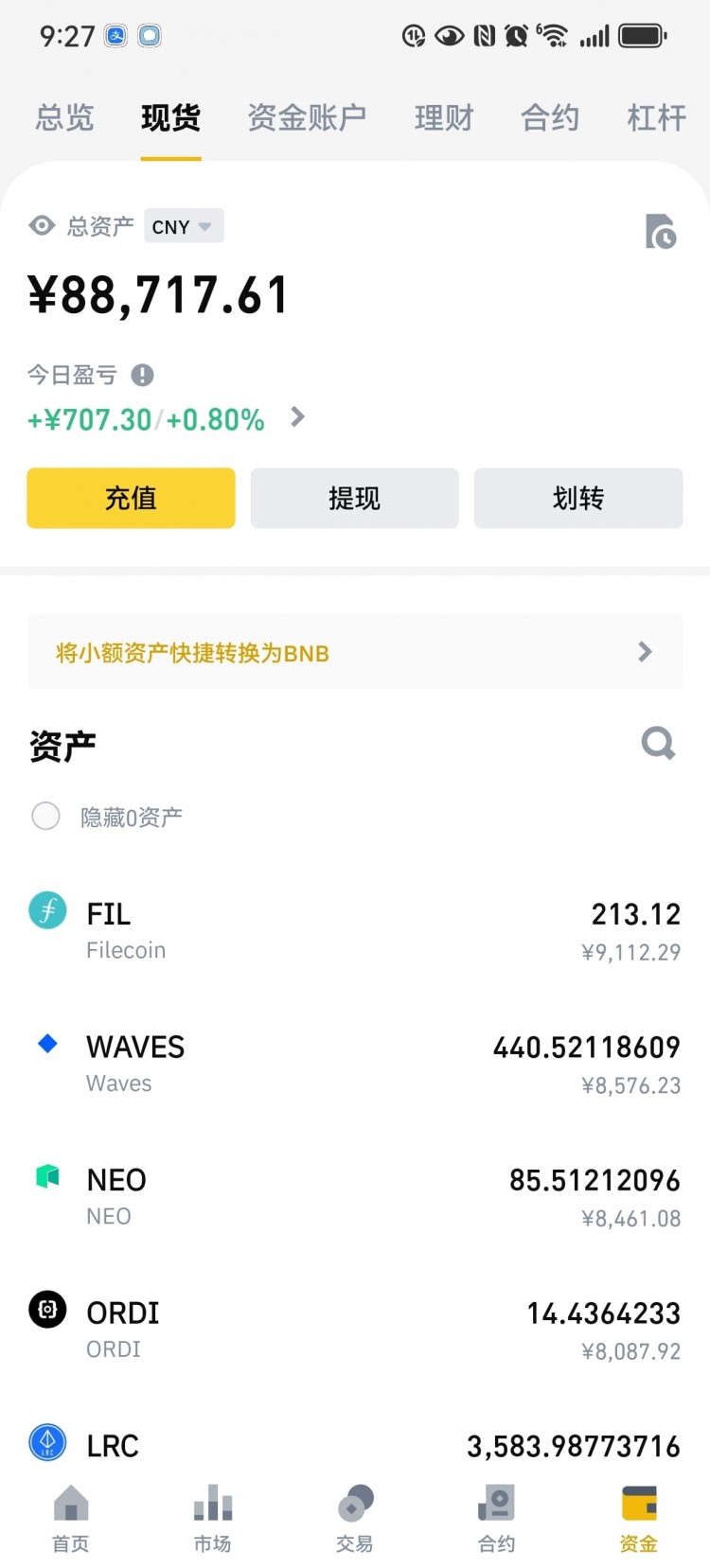The width and height of the screenshot is (710, 1568).
Task: Hide the total asset balance via eye icon
Action: tap(42, 226)
